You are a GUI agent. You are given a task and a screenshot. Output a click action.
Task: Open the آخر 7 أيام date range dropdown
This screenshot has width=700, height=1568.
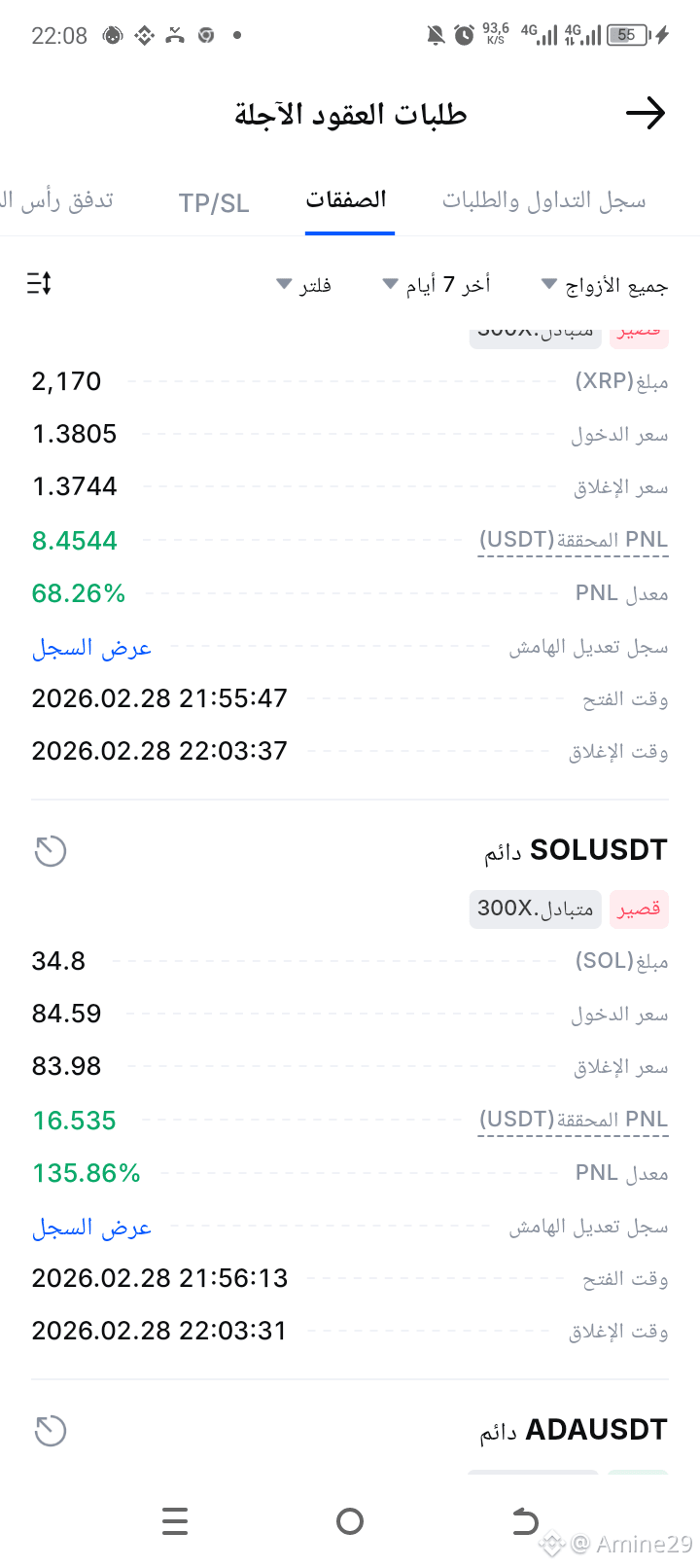point(437,284)
